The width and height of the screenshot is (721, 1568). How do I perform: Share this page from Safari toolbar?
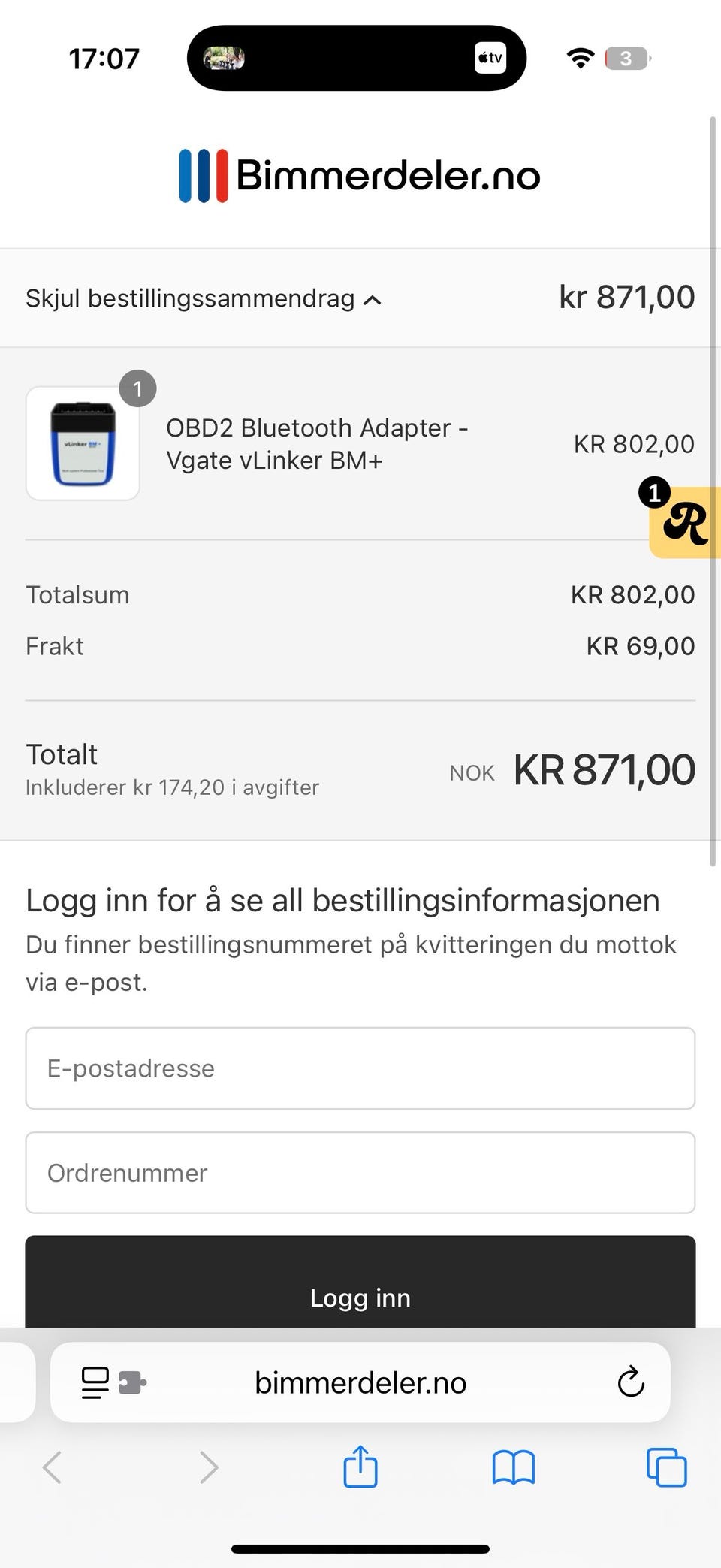pos(360,1467)
